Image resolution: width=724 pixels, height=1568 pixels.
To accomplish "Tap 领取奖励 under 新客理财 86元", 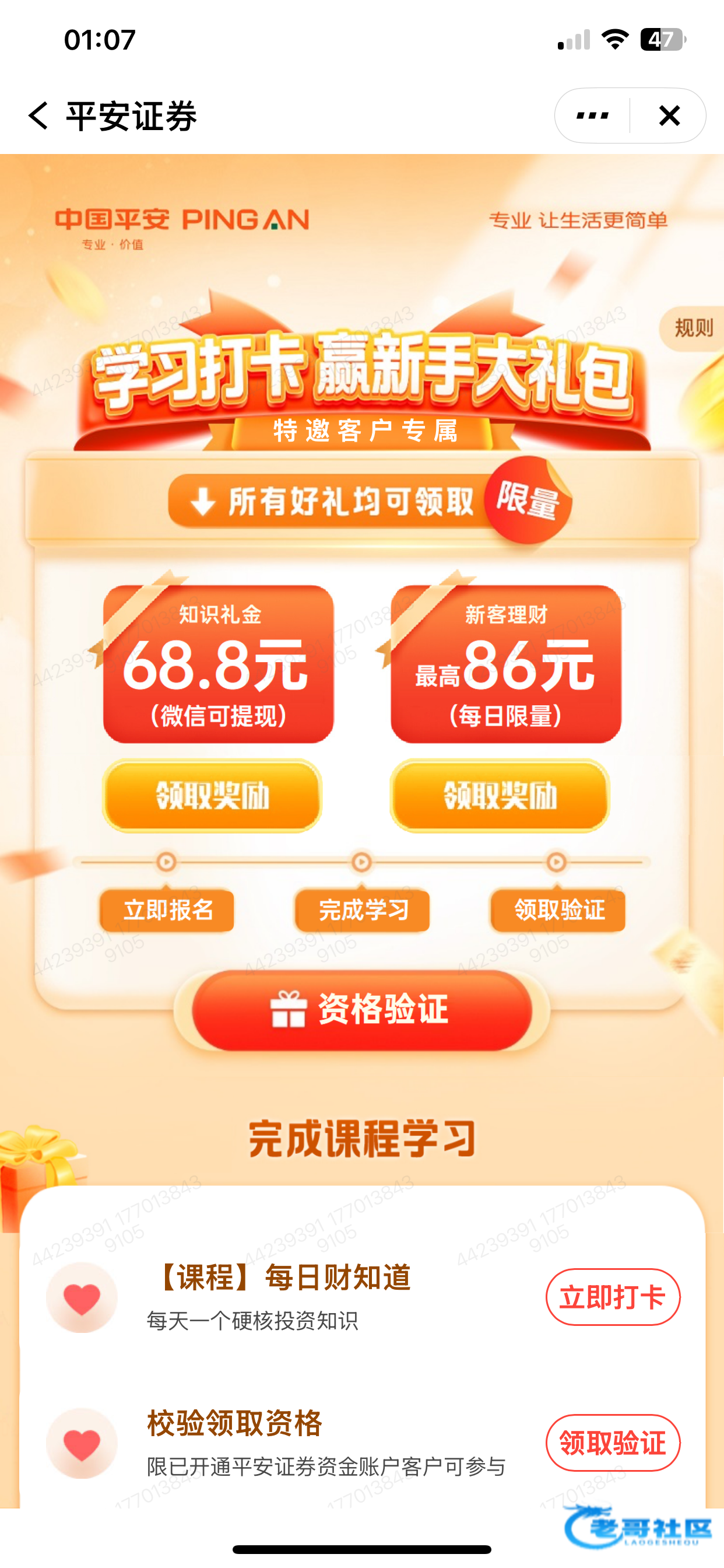I will [500, 795].
